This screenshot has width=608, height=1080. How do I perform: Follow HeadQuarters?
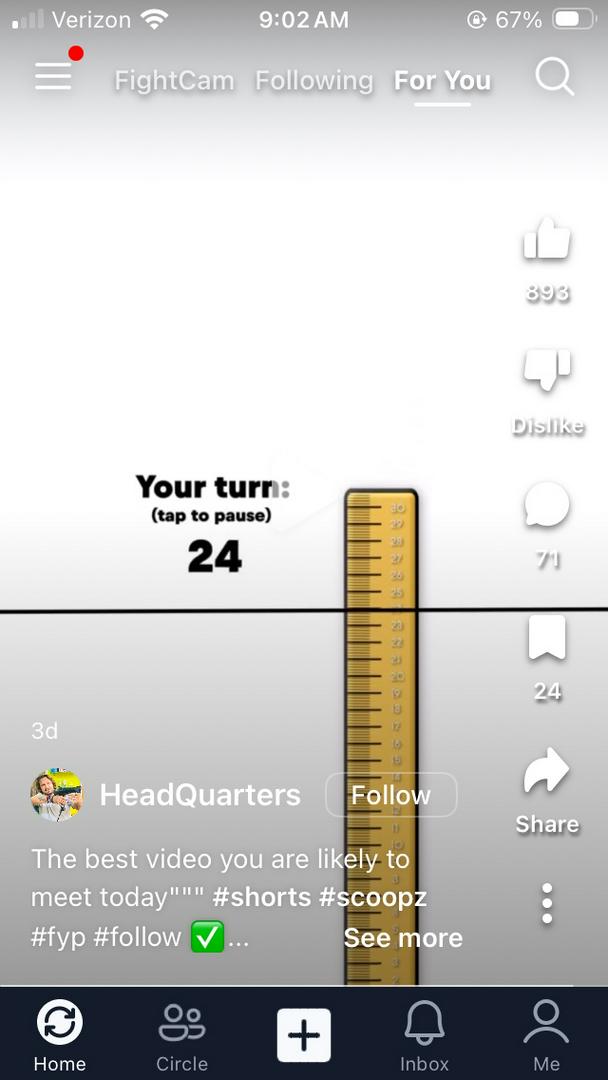tap(391, 795)
